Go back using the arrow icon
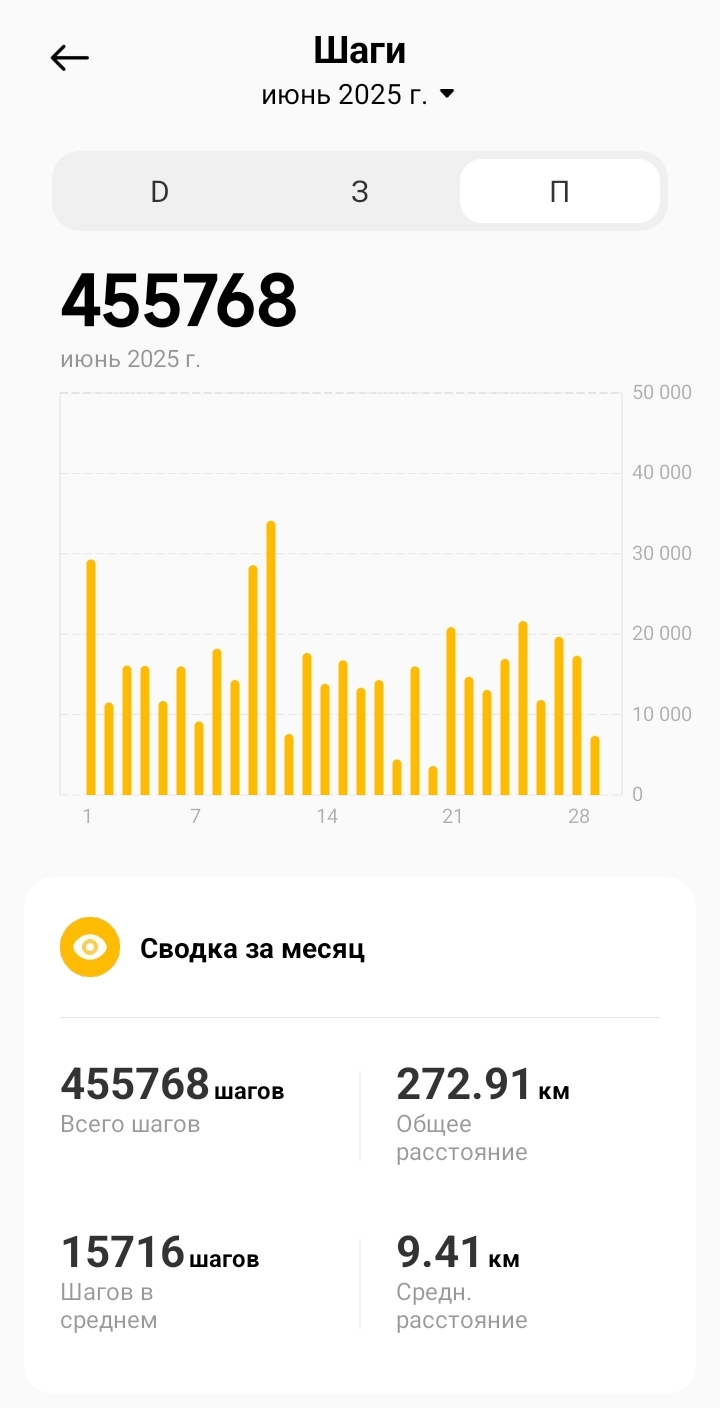Screen dimensions: 720x1408 tap(70, 58)
